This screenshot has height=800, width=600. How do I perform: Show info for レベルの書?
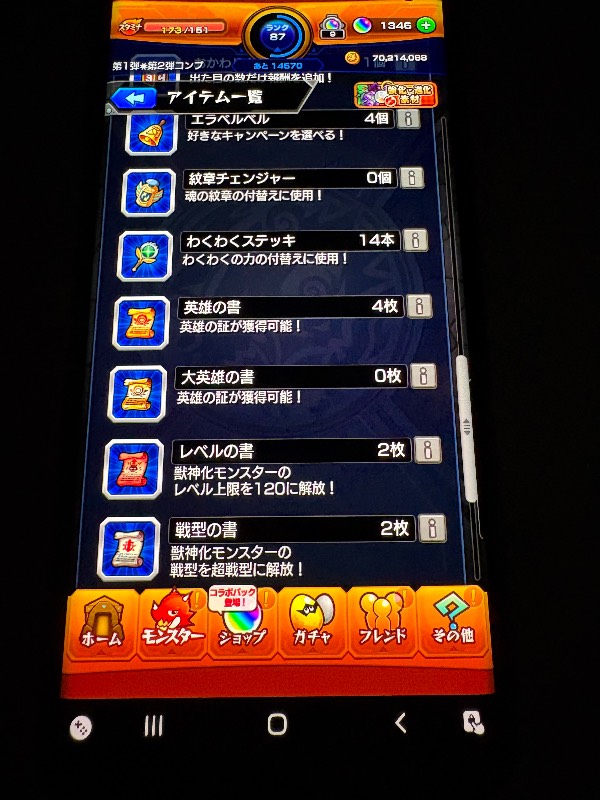tap(427, 450)
